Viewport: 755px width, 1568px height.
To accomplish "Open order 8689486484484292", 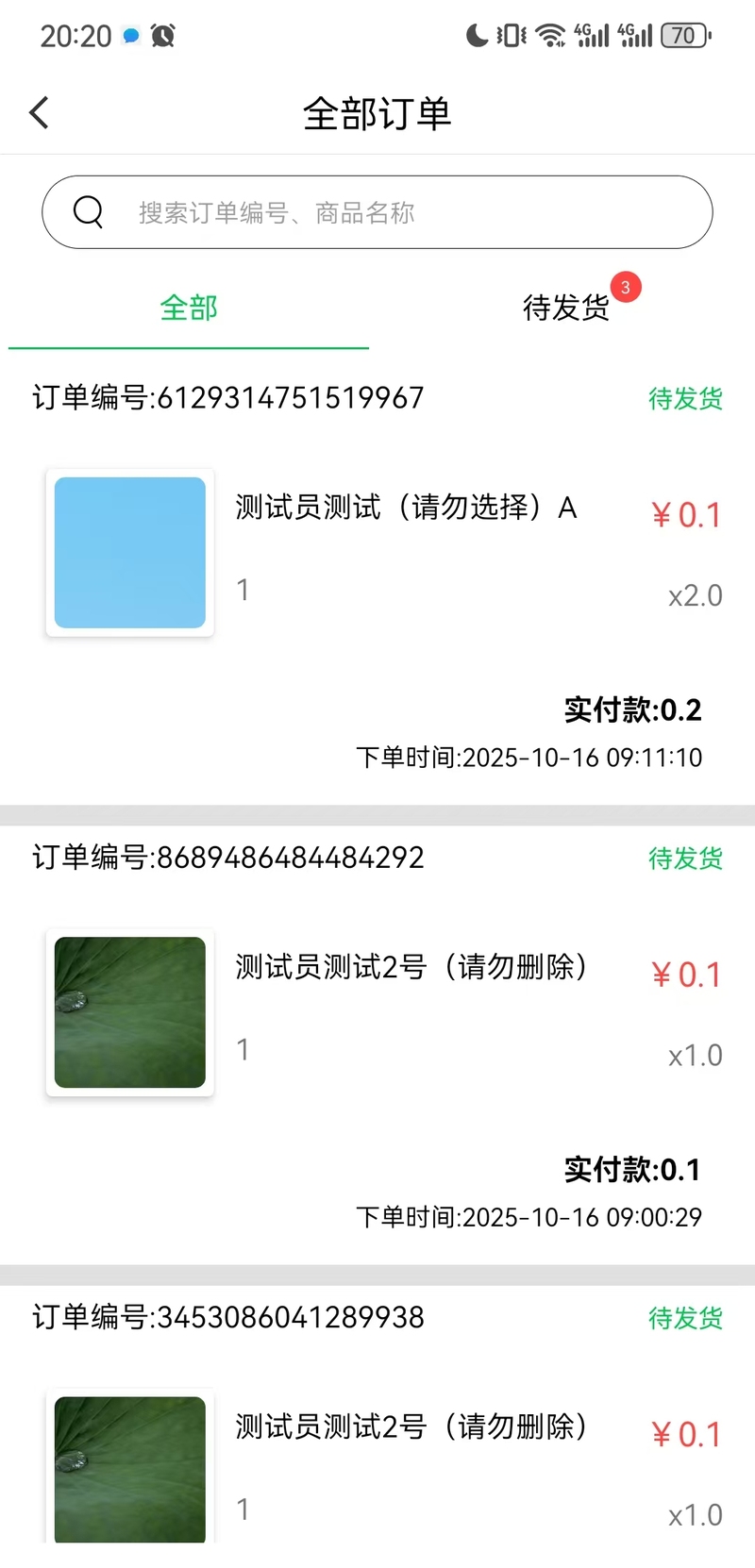I will coord(377,1011).
